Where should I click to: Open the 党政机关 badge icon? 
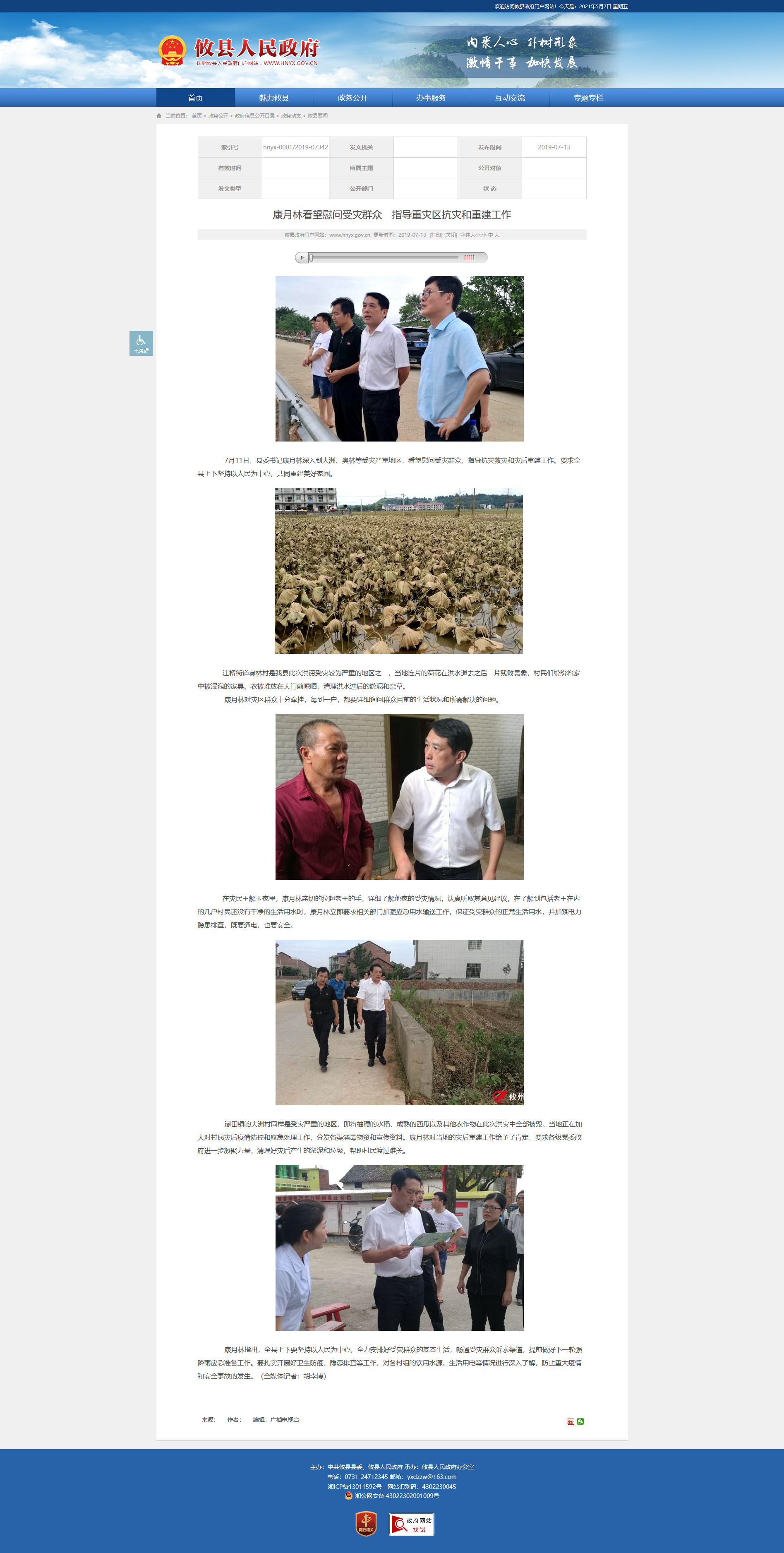pyautogui.click(x=366, y=1524)
